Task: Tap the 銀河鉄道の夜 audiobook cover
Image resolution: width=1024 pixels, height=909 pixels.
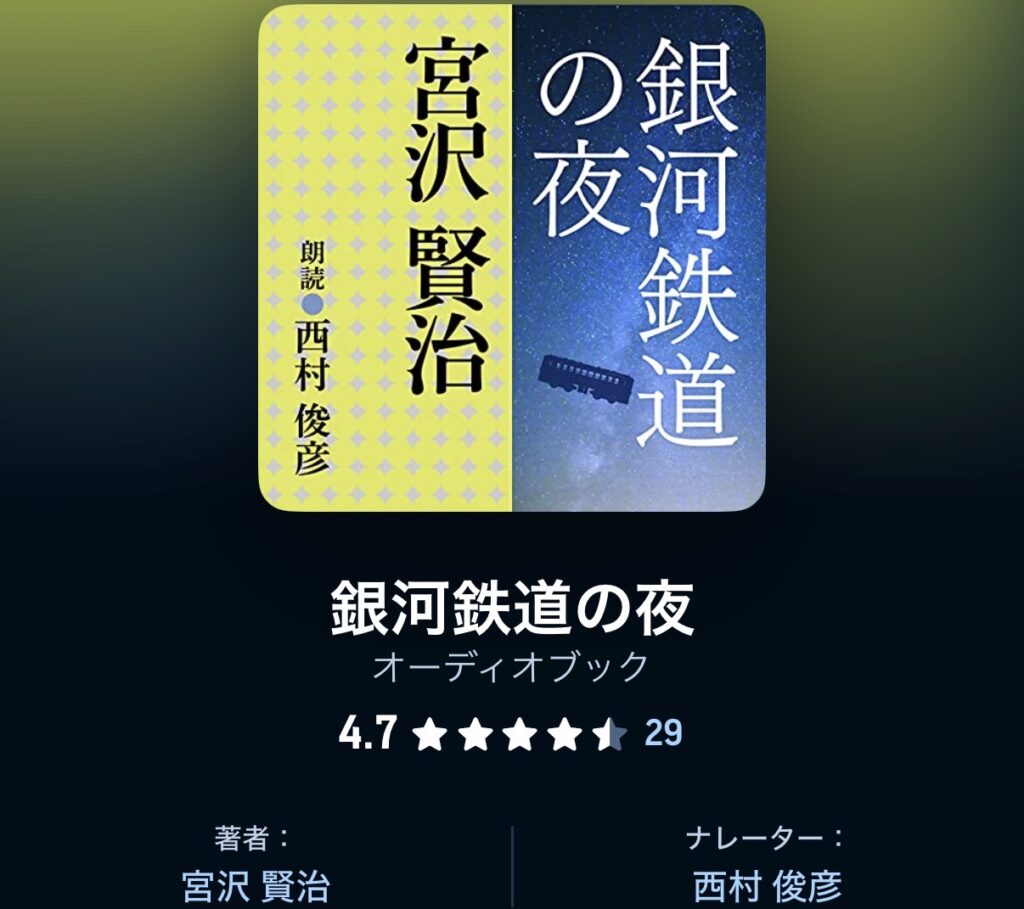Action: click(512, 258)
